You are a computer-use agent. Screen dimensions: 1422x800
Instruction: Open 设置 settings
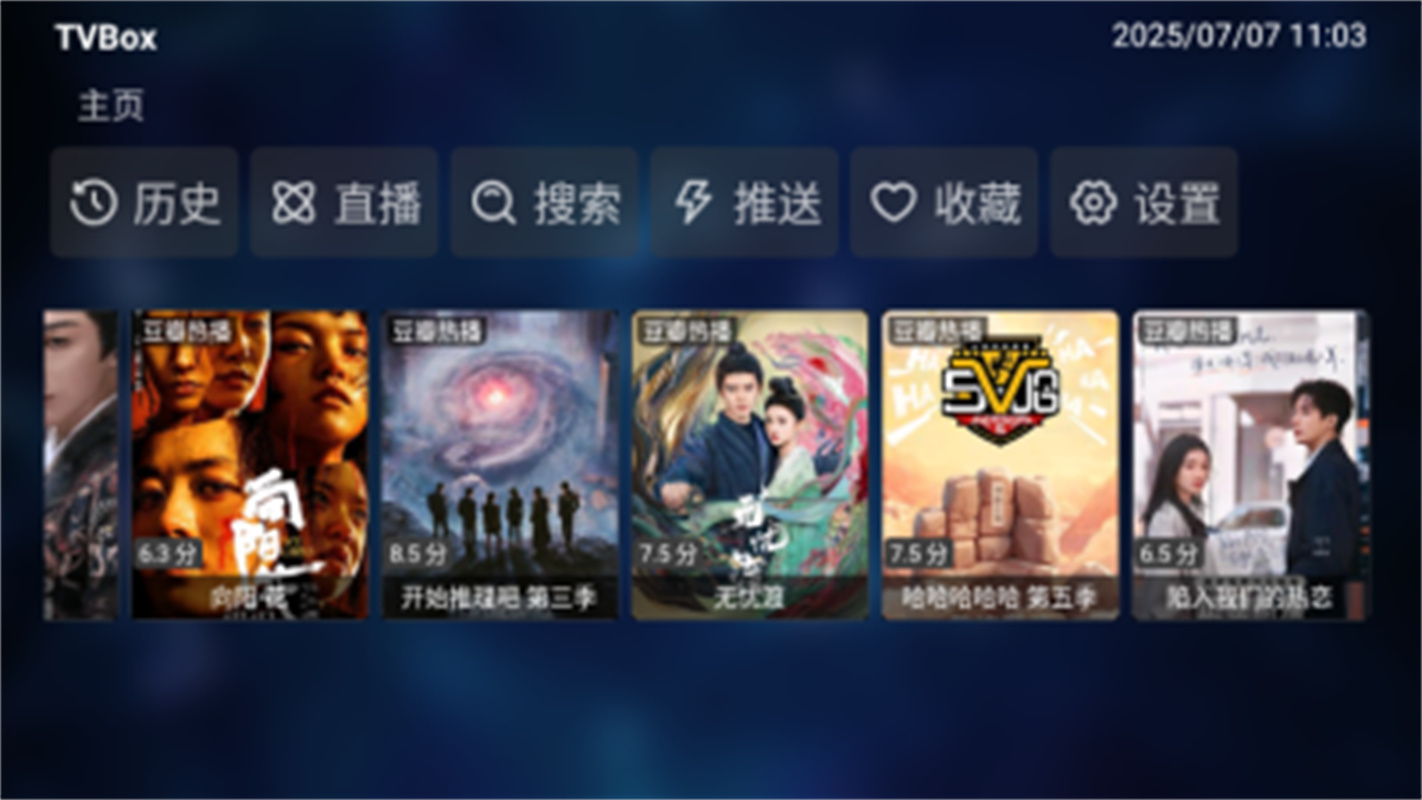(1144, 203)
